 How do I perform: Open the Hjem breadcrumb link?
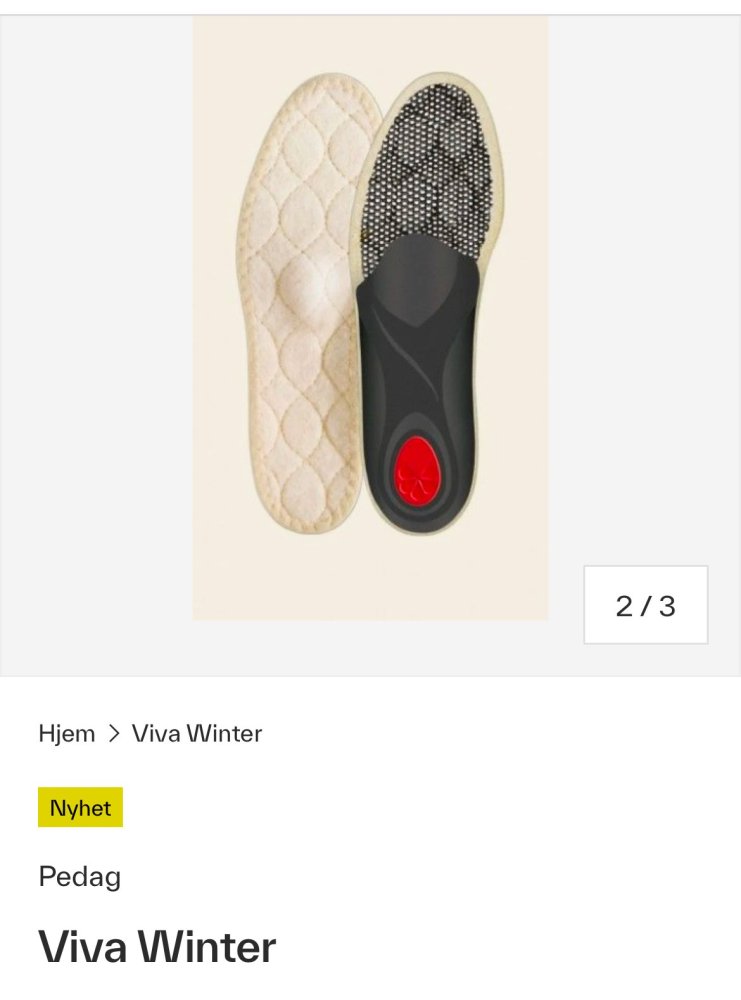pos(67,733)
